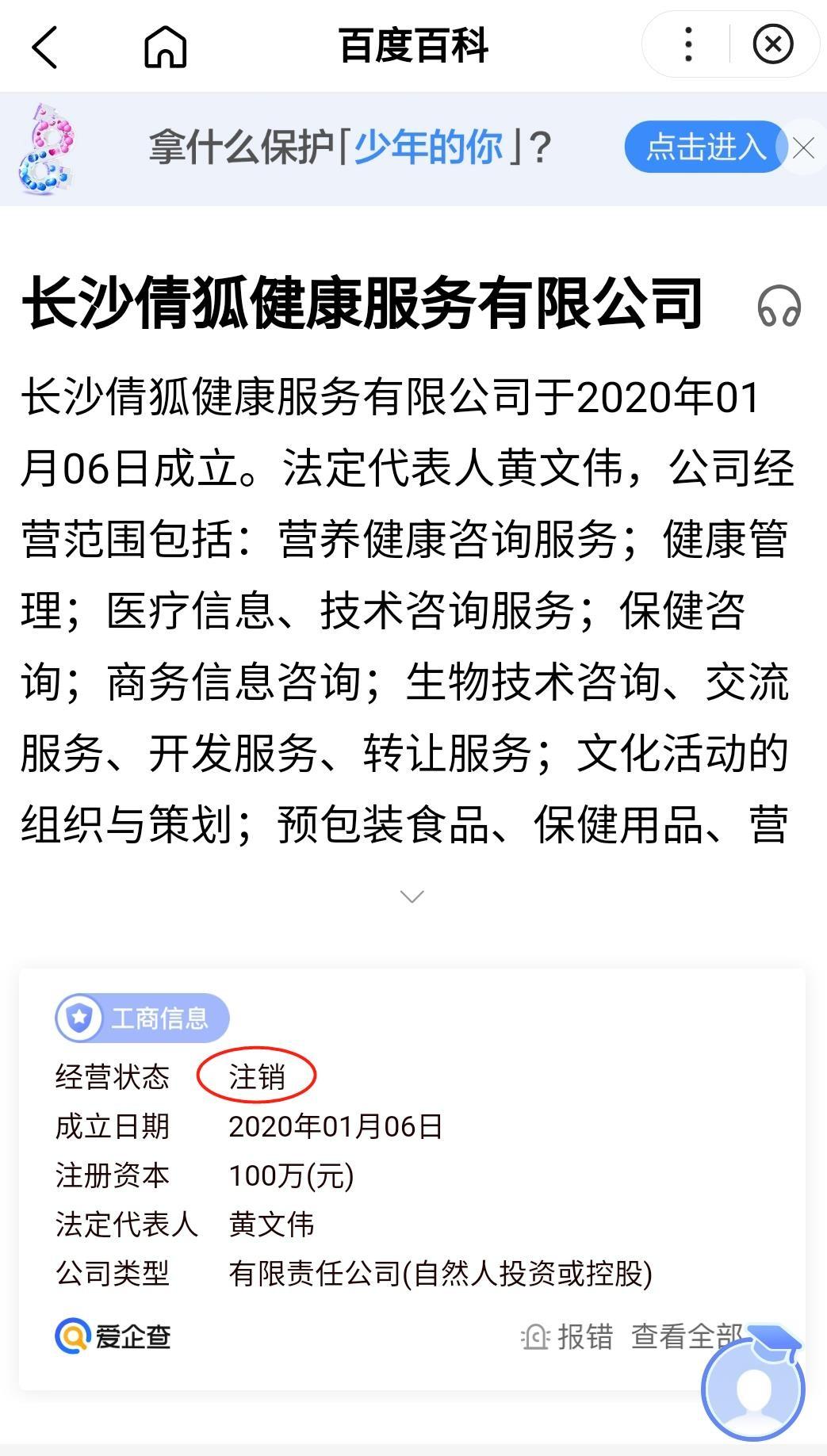Tap the circled 注销 status label
This screenshot has height=1456, width=827.
coord(258,1076)
